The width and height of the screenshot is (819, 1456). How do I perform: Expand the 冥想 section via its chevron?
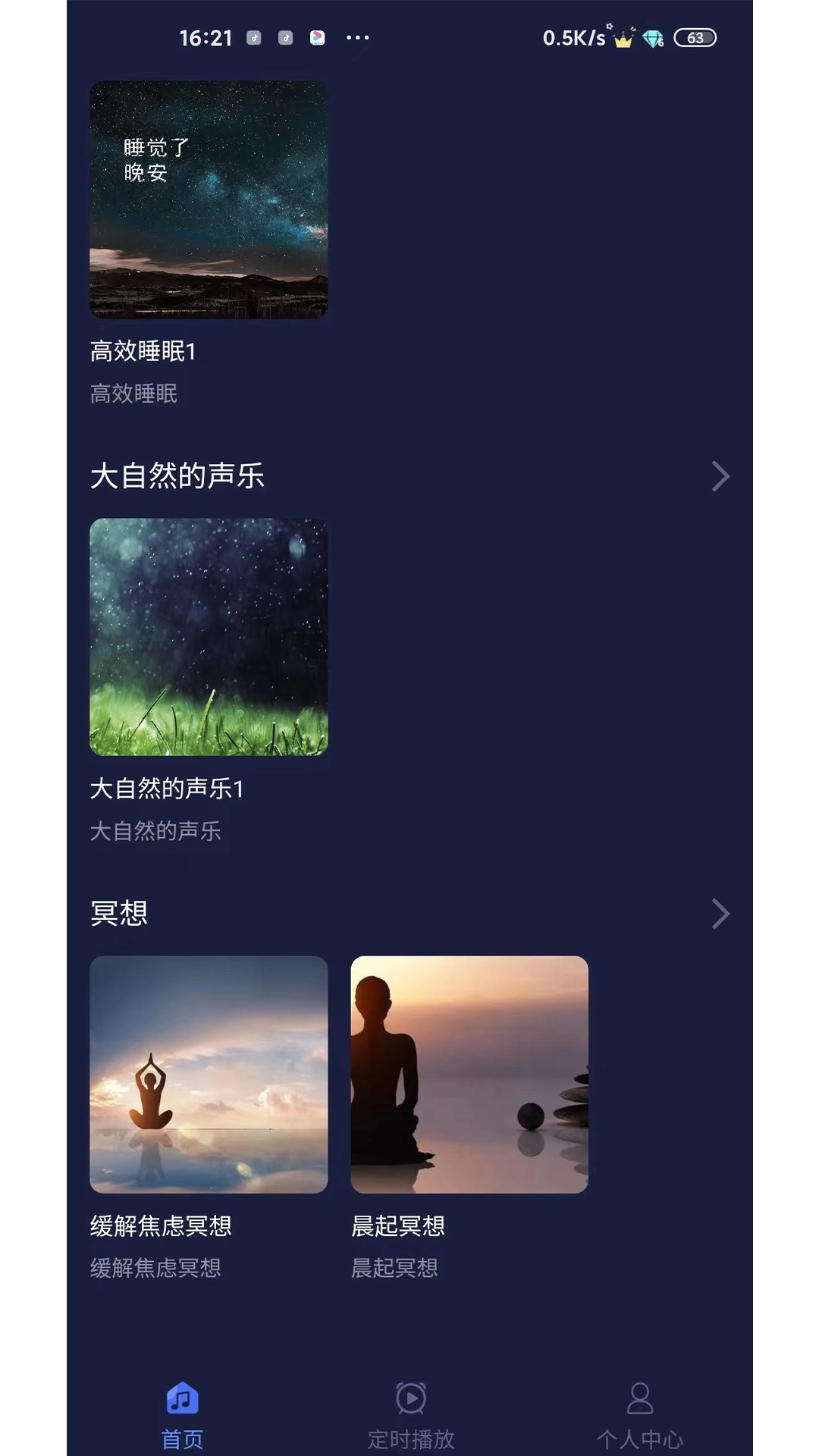719,913
